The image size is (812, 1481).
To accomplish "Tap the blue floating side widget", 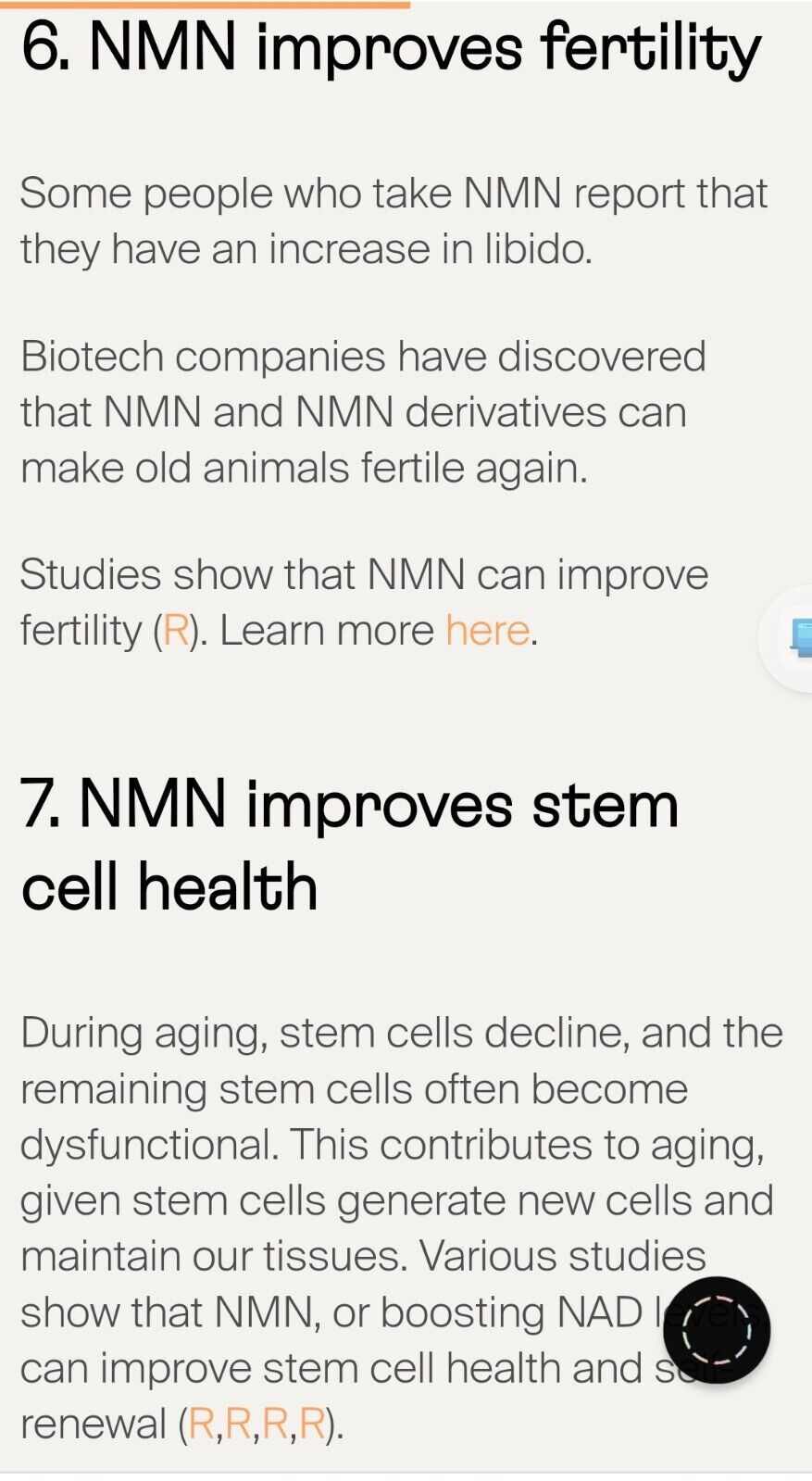I will click(x=798, y=638).
